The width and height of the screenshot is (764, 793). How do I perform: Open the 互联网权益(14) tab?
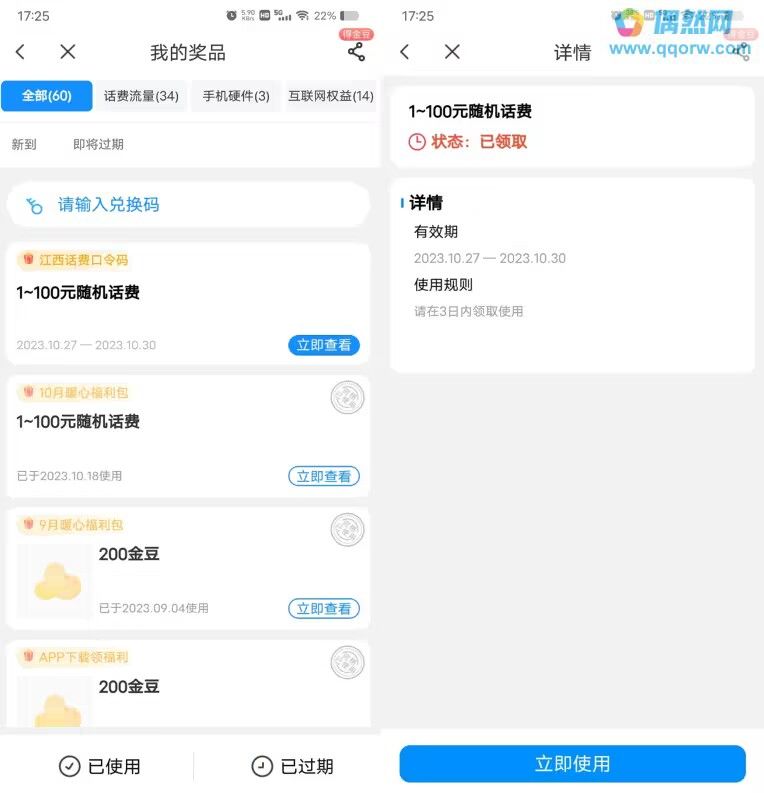point(330,96)
